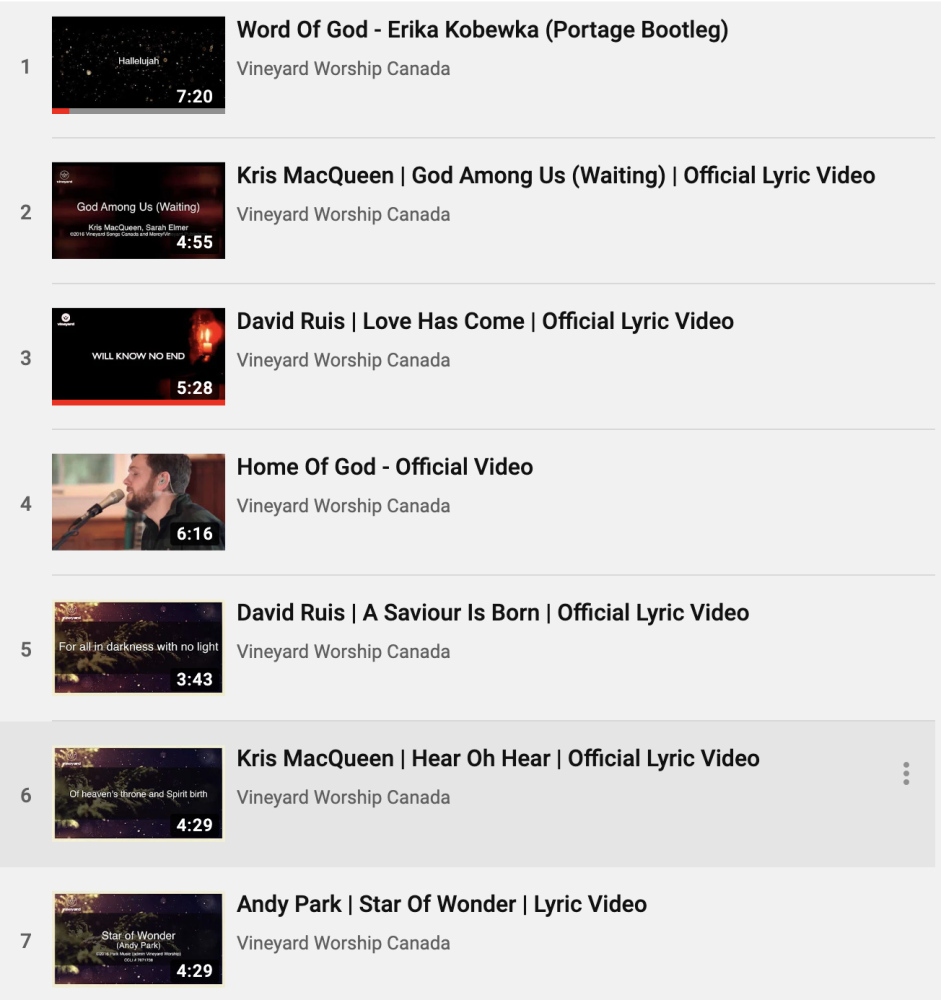The image size is (941, 1000).
Task: Click the red progress bar on Love Has Come
Action: point(138,402)
